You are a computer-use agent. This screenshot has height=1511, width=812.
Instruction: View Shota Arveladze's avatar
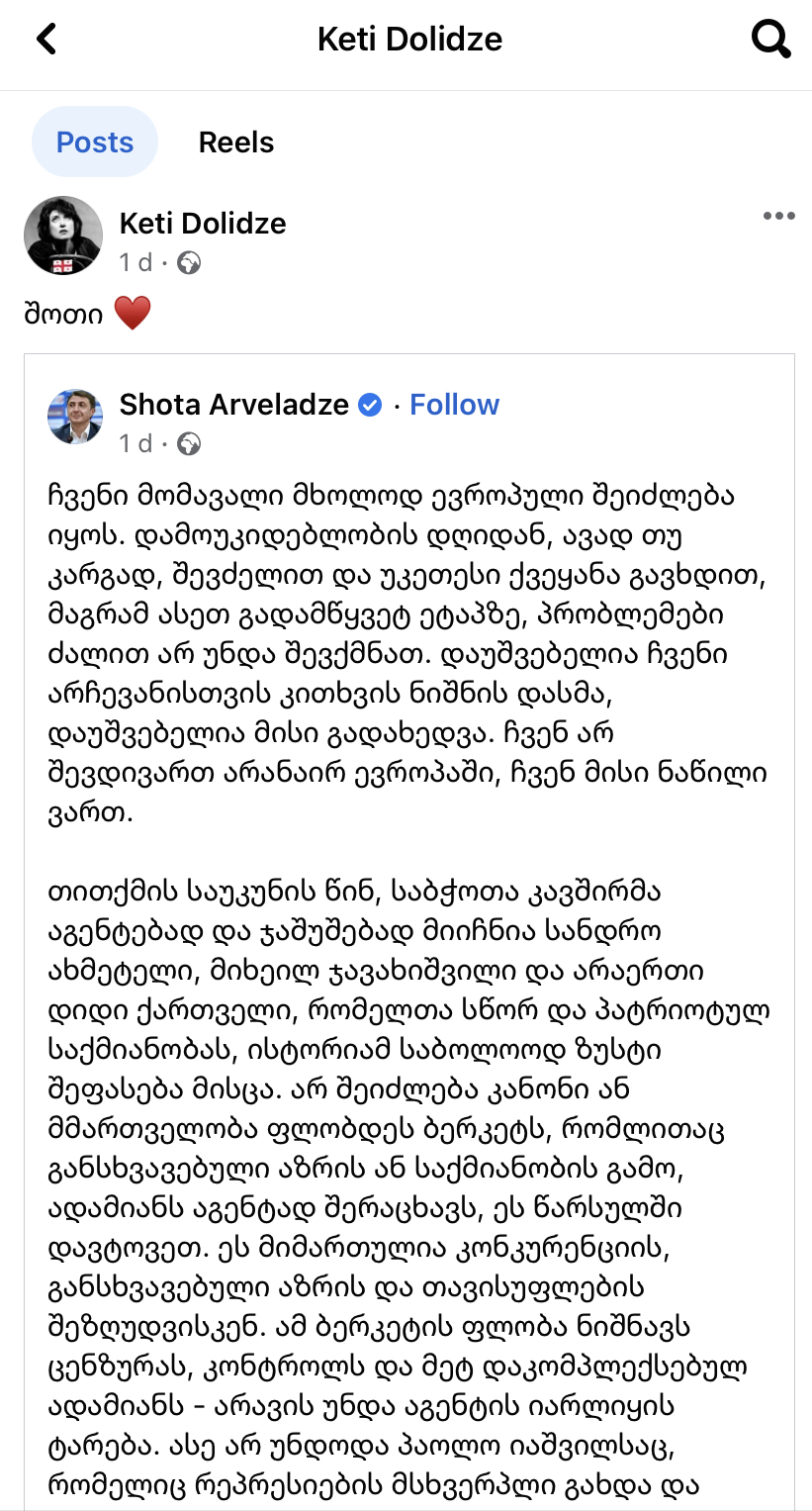[75, 417]
